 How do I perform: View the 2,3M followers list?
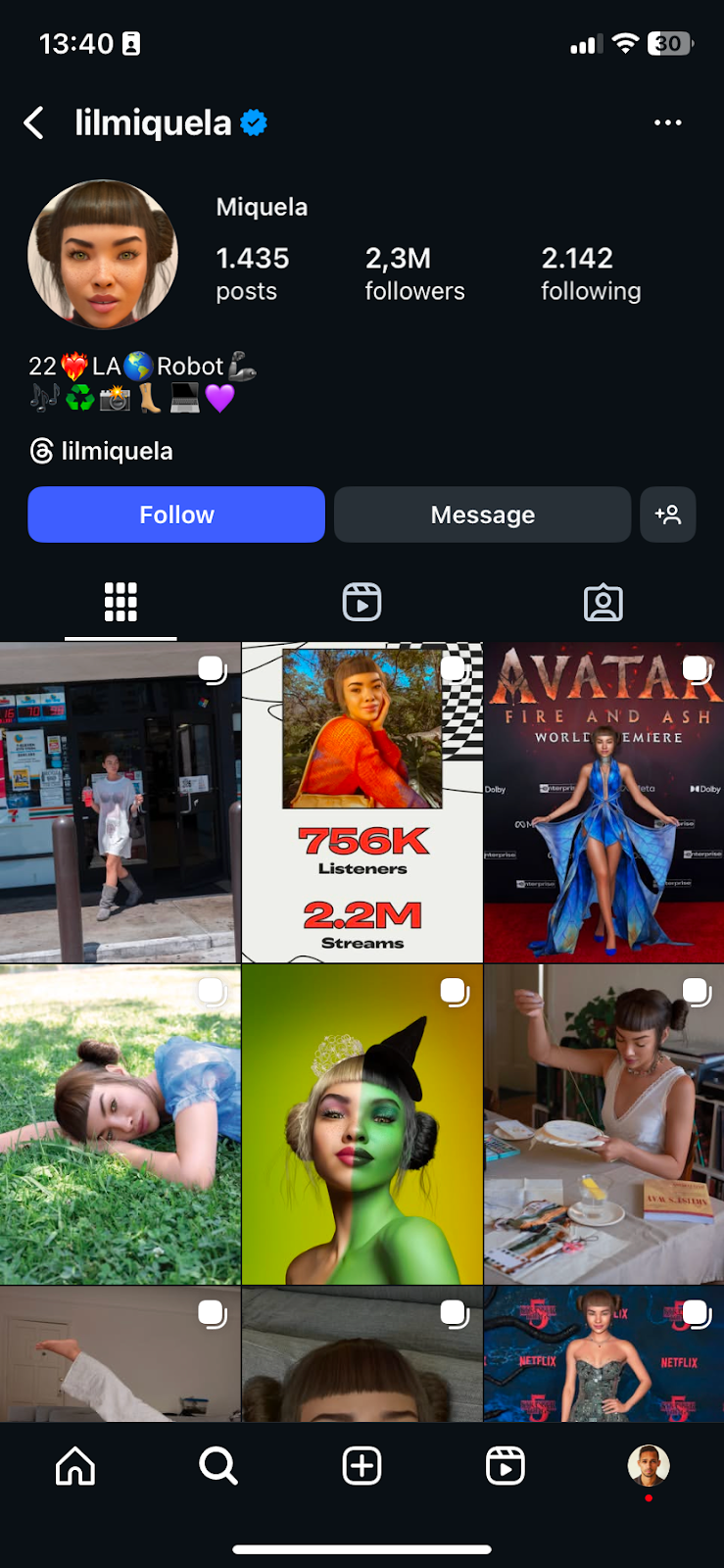tap(414, 273)
